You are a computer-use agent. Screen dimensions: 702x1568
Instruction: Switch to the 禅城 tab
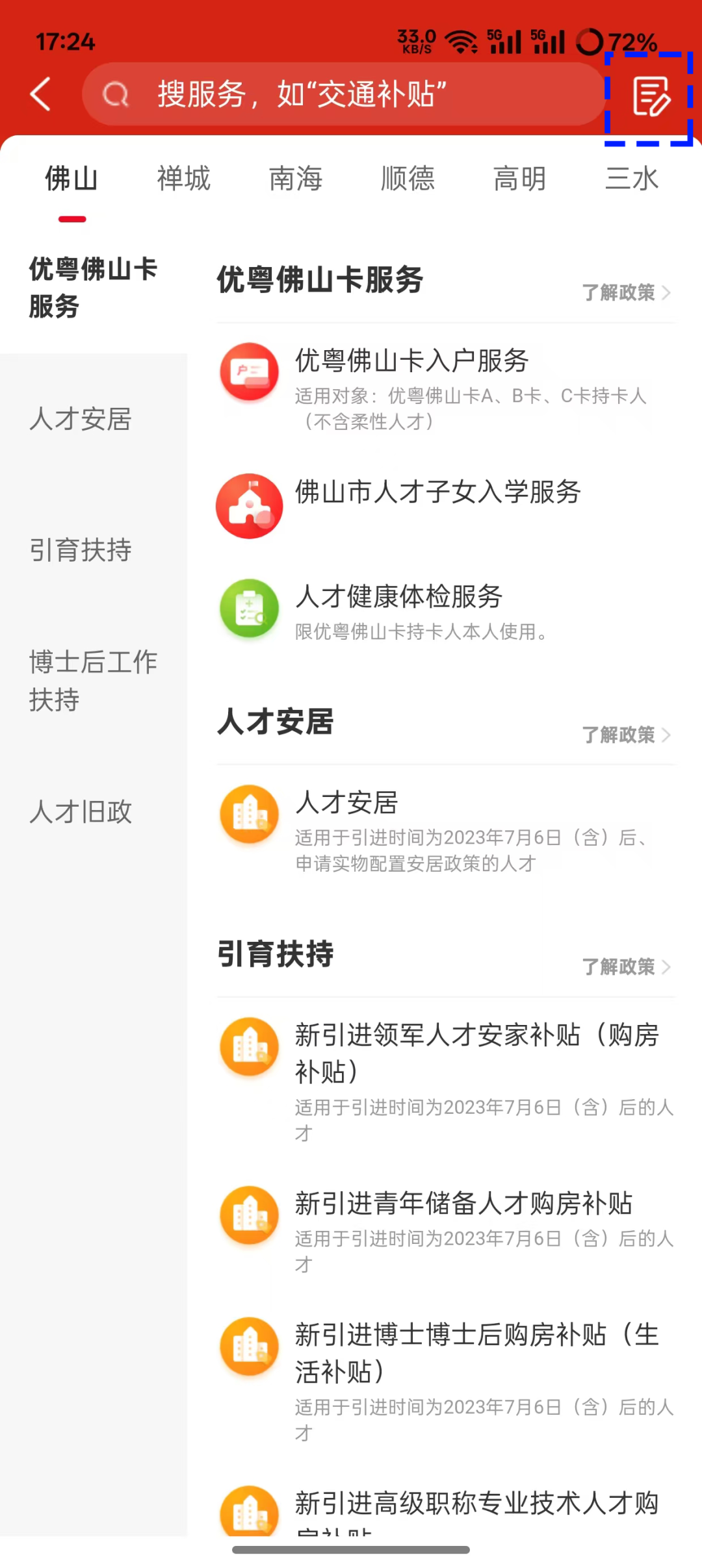coord(183,179)
